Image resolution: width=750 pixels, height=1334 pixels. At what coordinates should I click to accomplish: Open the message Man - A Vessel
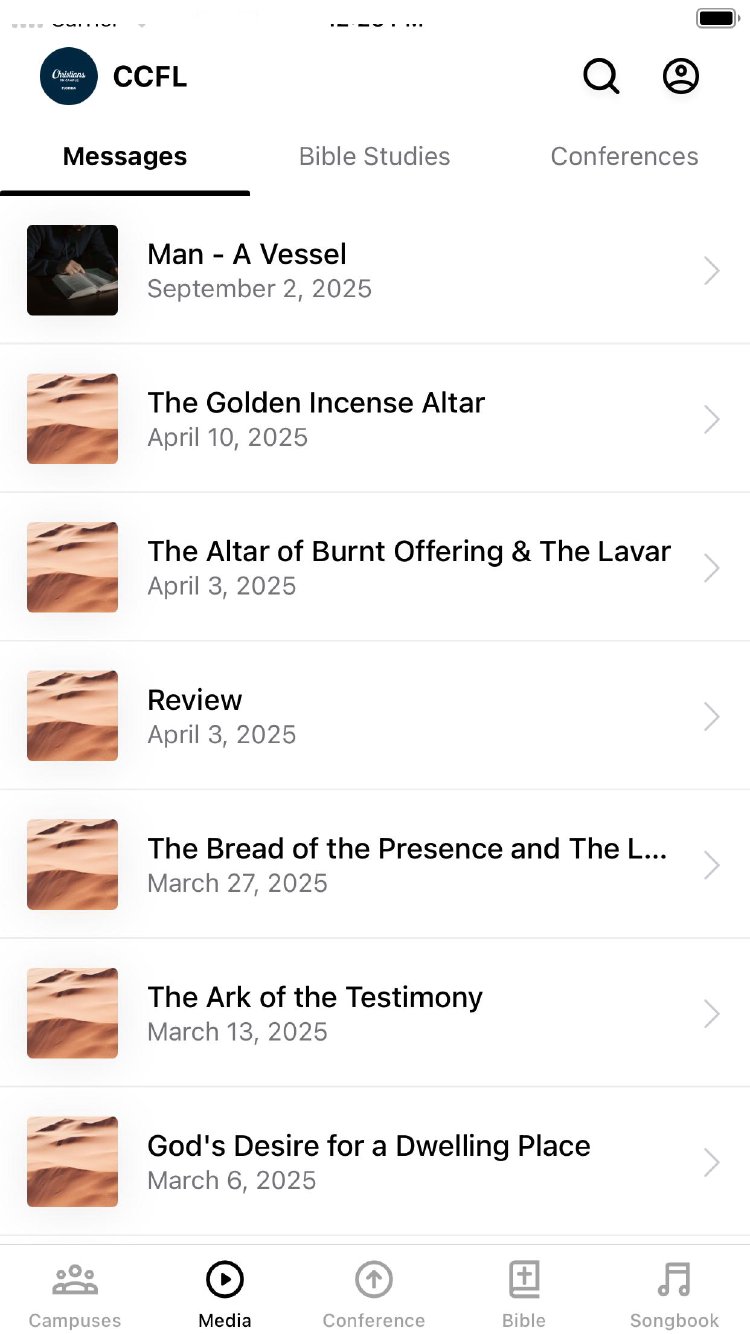pyautogui.click(x=375, y=270)
